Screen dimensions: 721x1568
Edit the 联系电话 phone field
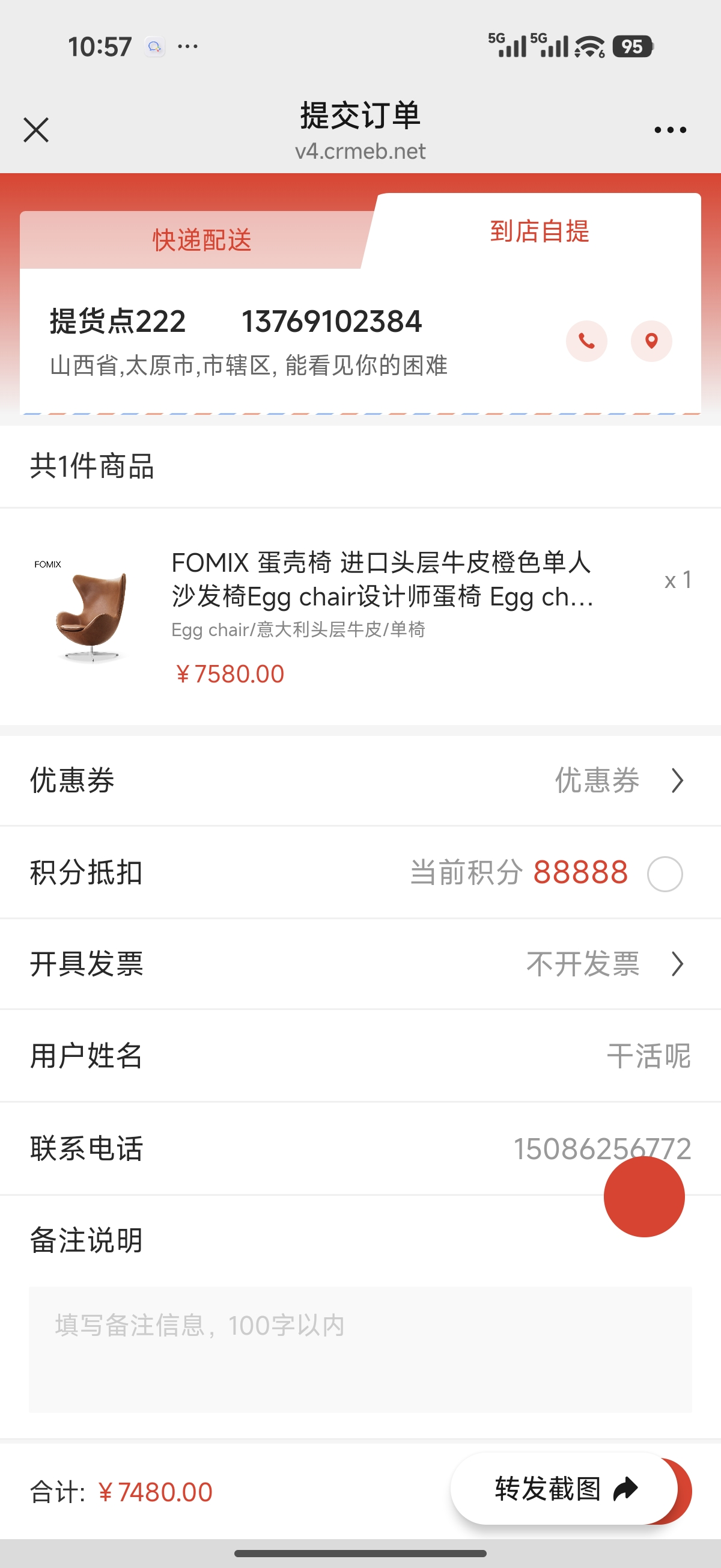point(360,1148)
